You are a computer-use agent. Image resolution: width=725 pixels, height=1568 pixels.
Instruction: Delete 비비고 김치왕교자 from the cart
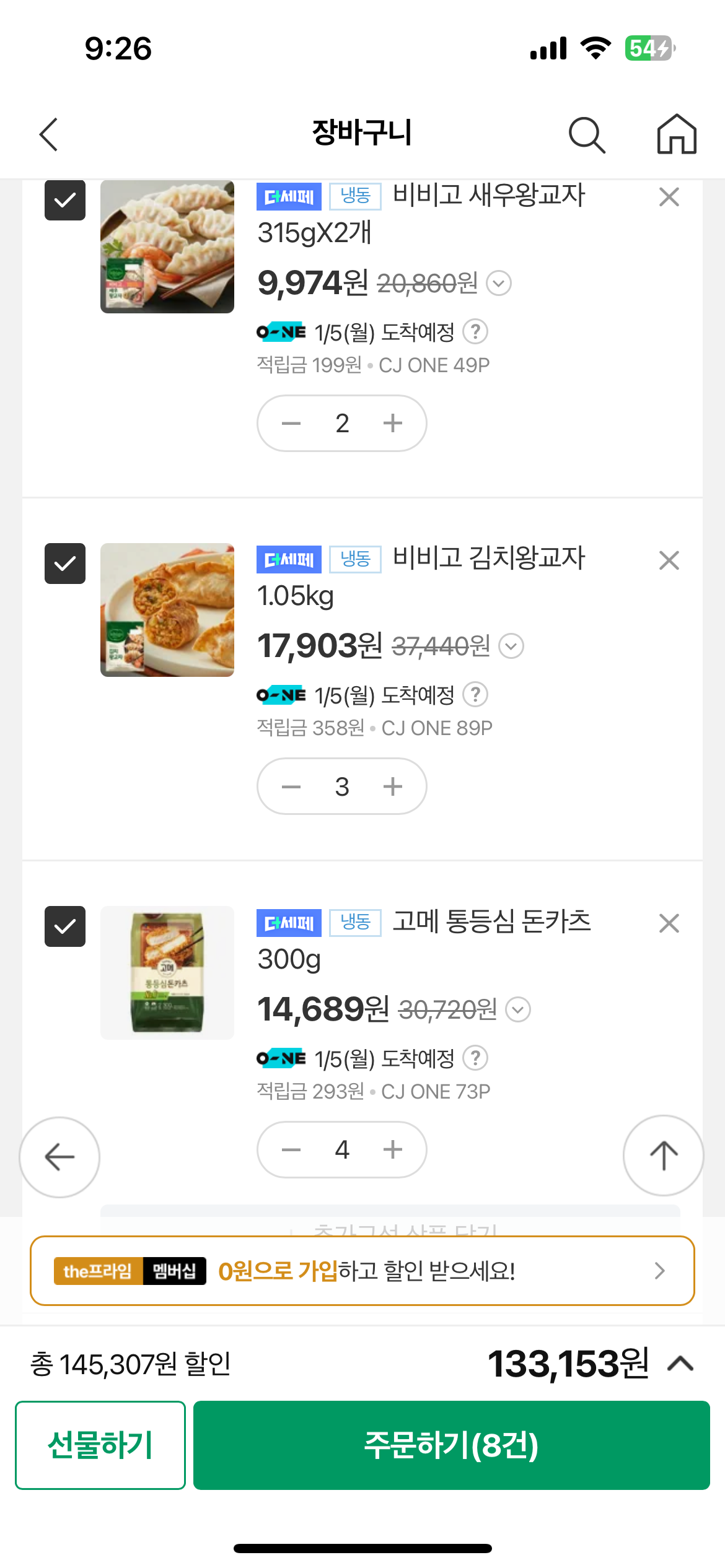pyautogui.click(x=669, y=560)
